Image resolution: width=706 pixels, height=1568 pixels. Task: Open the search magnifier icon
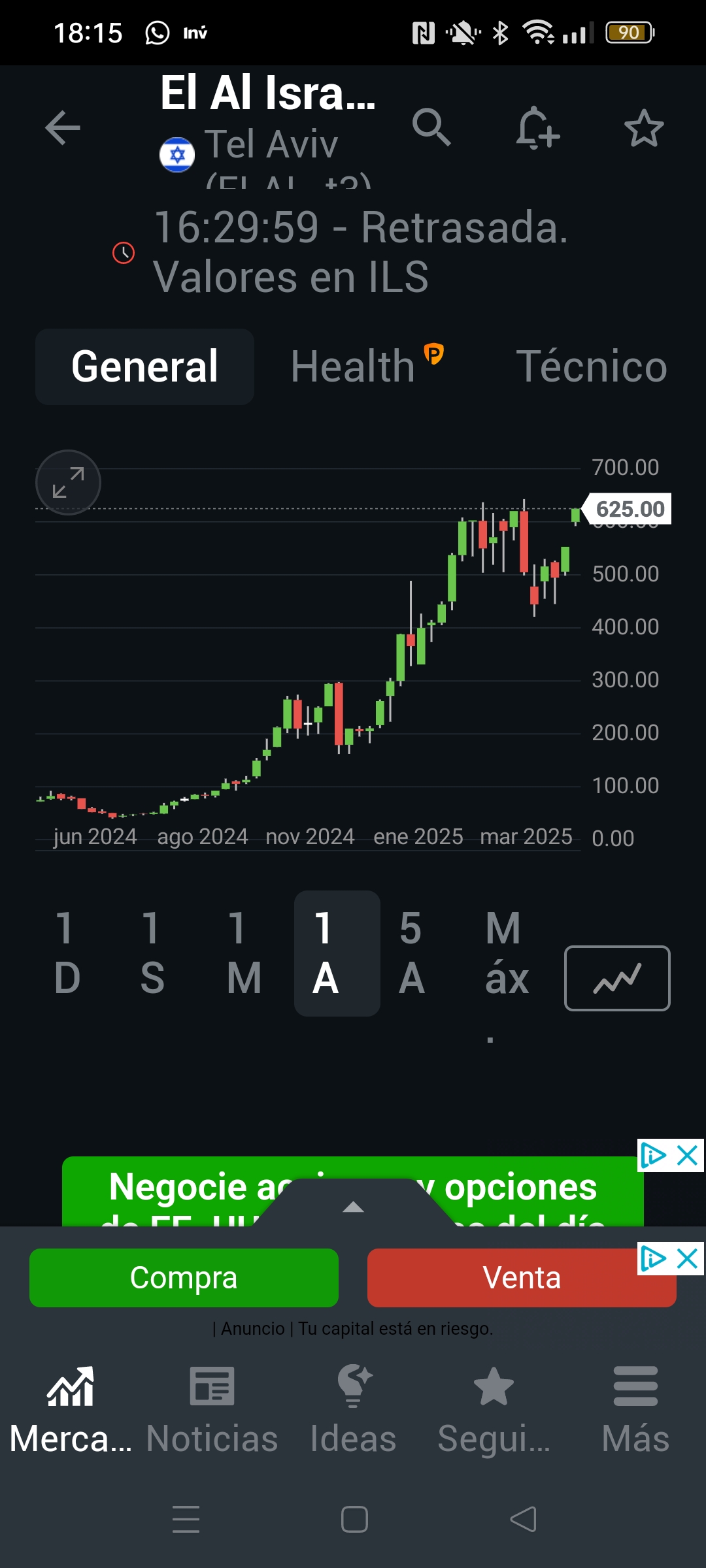(x=431, y=127)
